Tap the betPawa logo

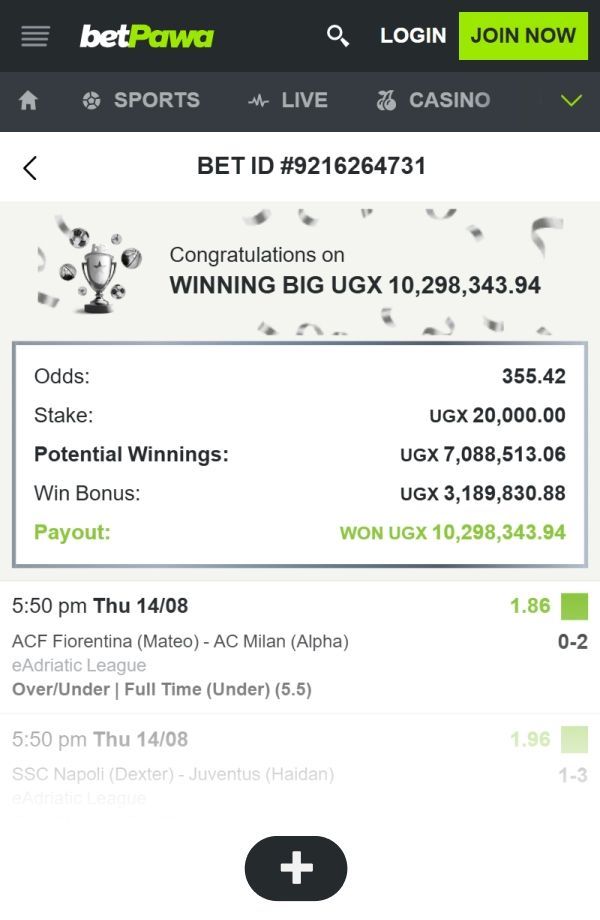(147, 36)
